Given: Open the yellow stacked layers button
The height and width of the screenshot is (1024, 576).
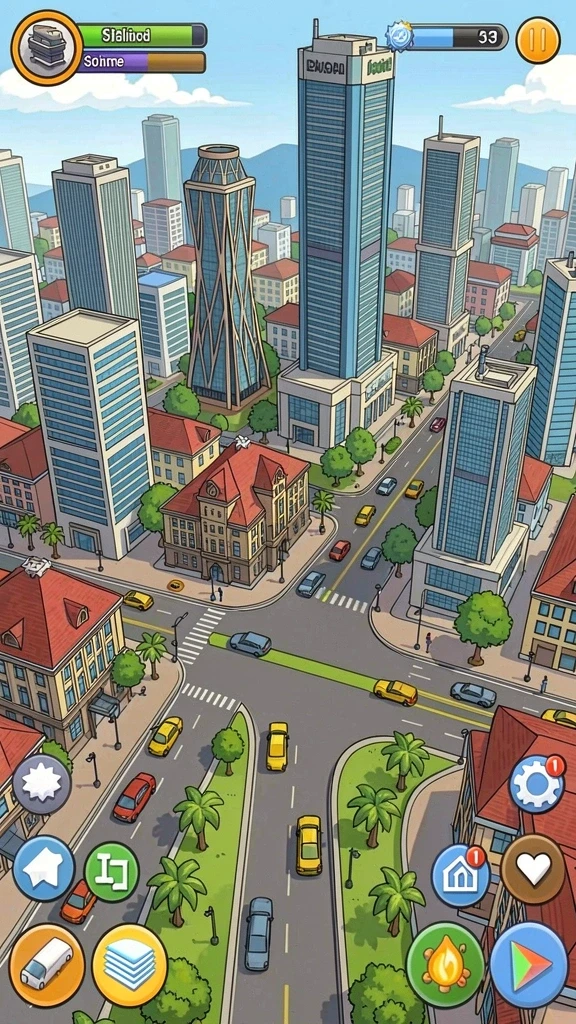Looking at the screenshot, I should coord(129,965).
